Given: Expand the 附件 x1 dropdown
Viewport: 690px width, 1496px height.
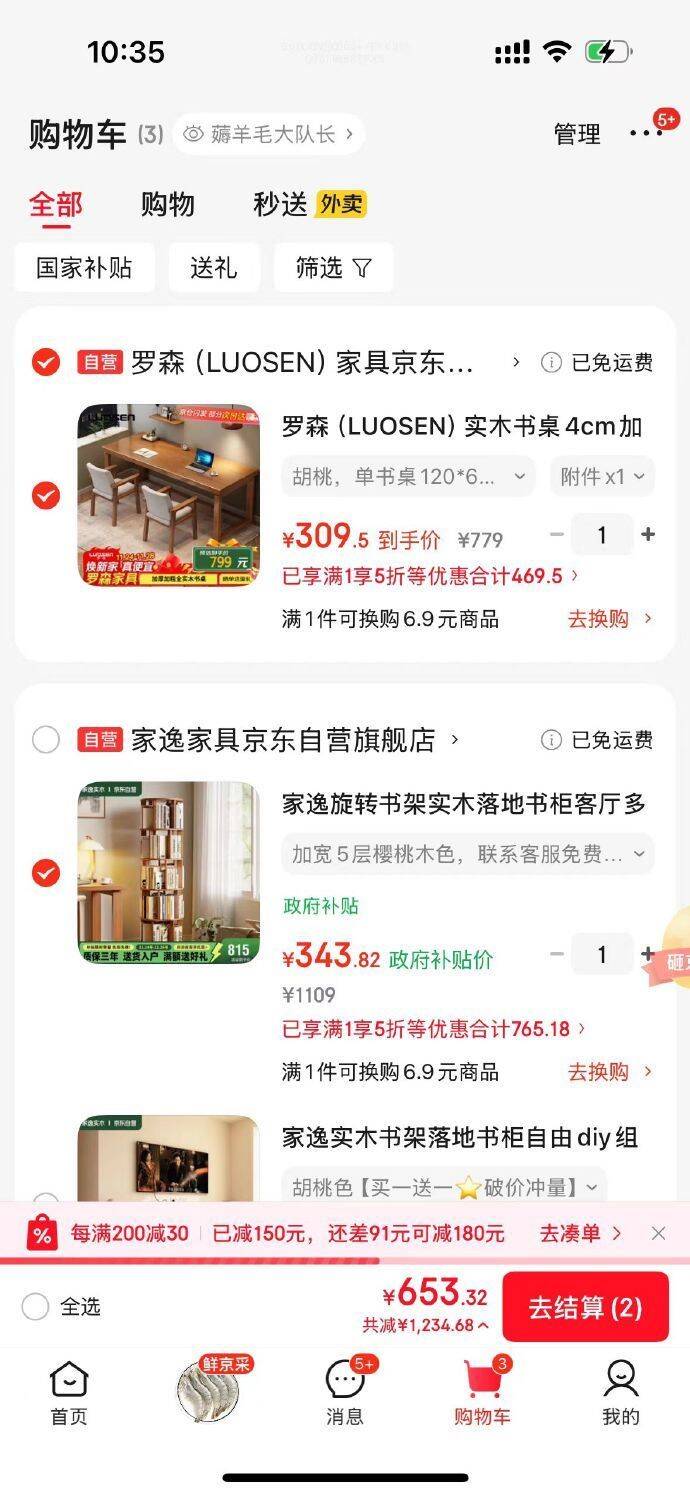Looking at the screenshot, I should click(603, 477).
